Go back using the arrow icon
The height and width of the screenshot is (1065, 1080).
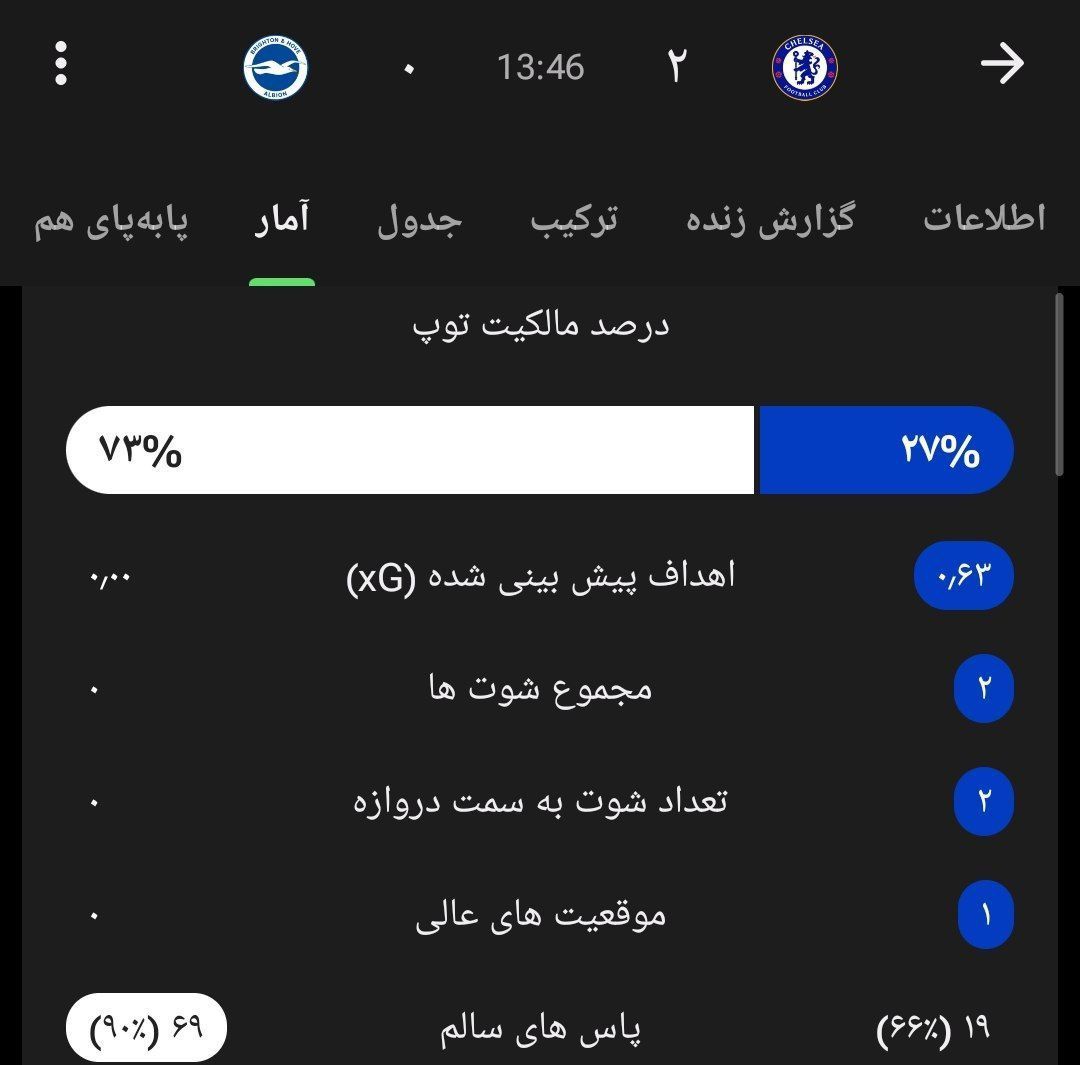click(1002, 63)
